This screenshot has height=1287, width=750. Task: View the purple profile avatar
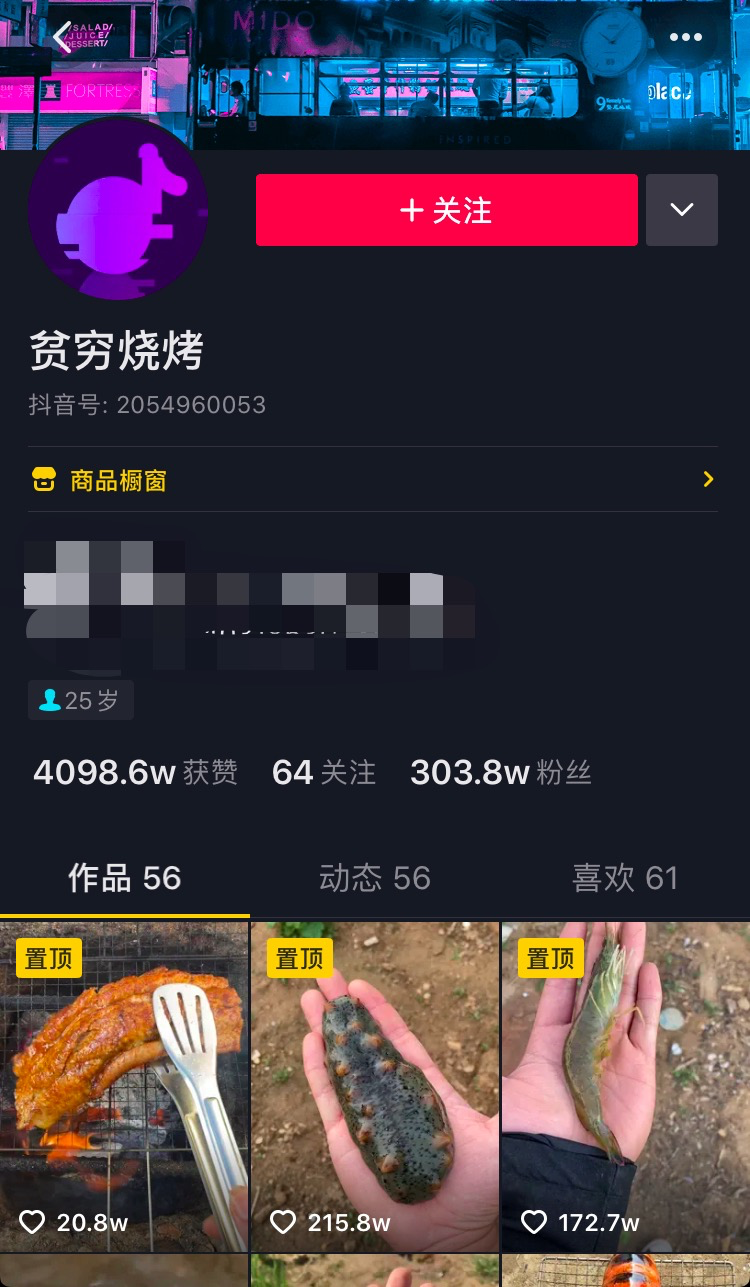[118, 210]
